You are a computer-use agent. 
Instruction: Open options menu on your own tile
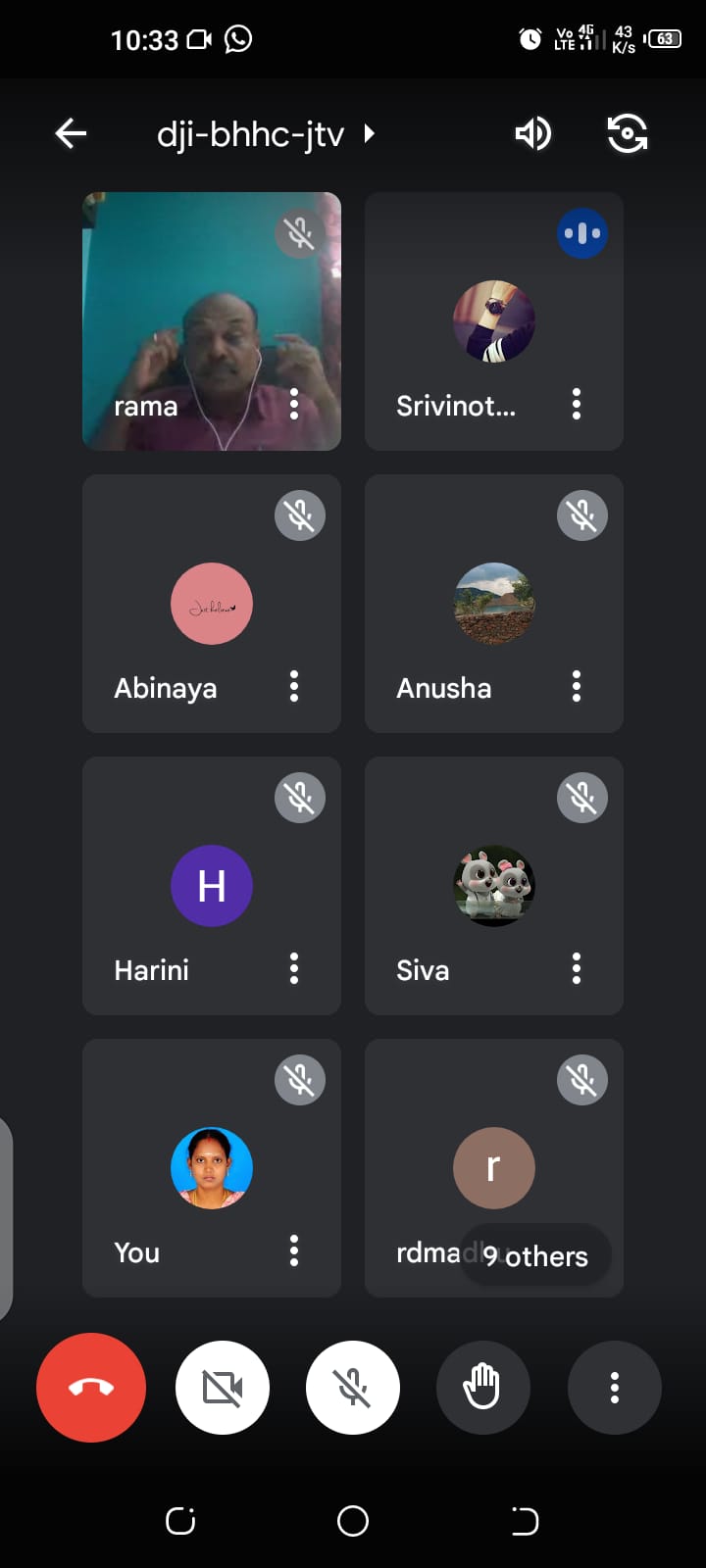click(x=294, y=1250)
